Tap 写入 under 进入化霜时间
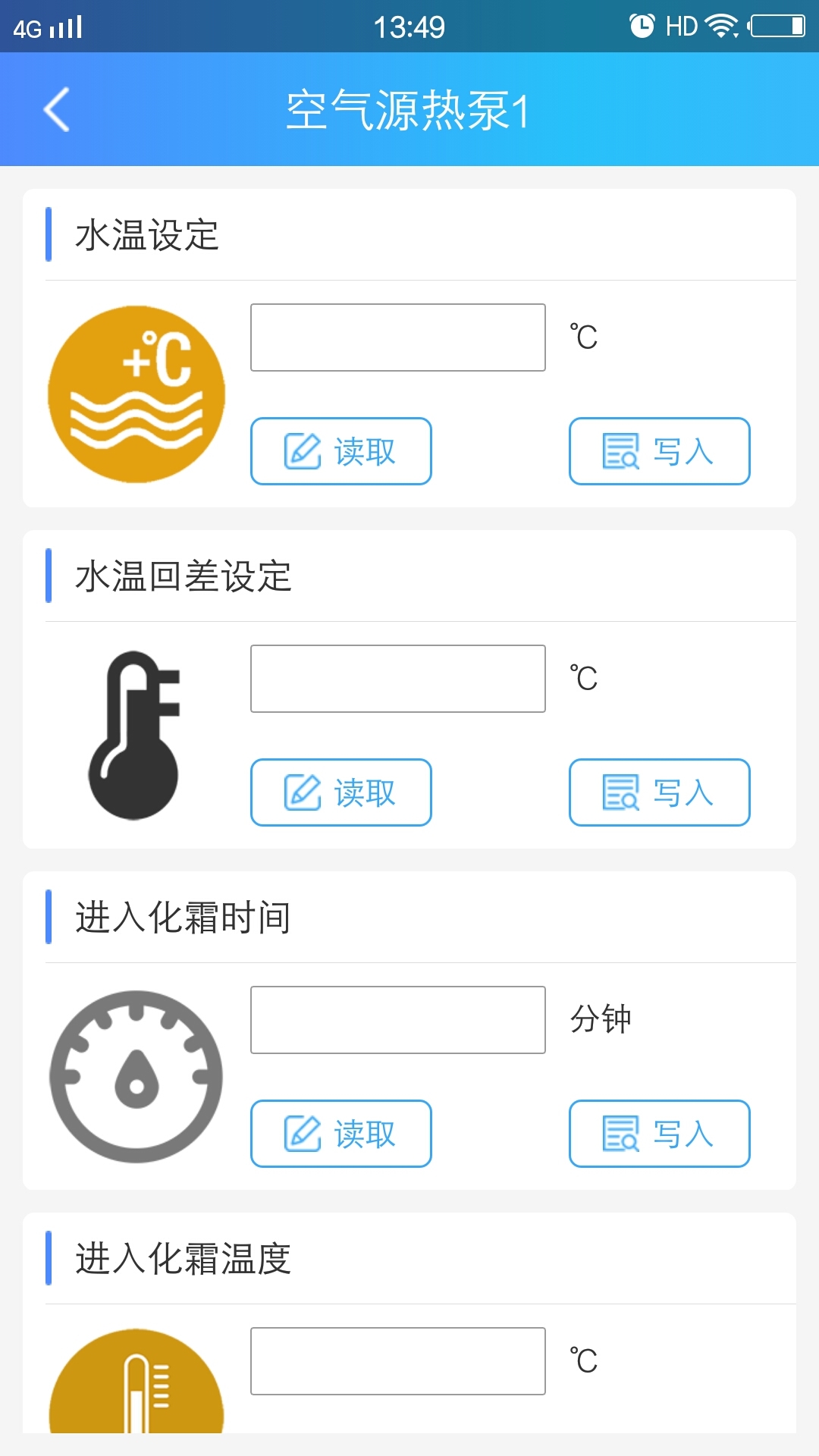Viewport: 819px width, 1456px height. pos(659,1134)
